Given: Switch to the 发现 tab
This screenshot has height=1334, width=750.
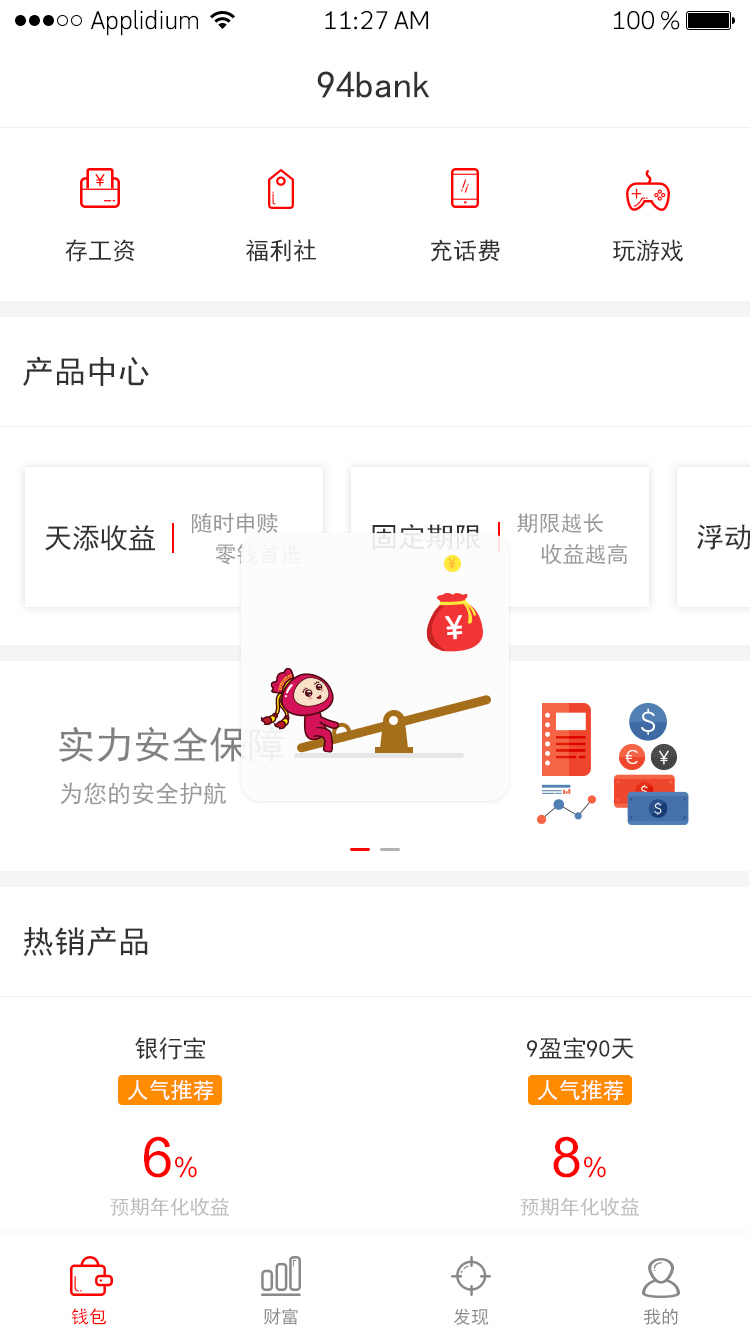Looking at the screenshot, I should tap(470, 1288).
